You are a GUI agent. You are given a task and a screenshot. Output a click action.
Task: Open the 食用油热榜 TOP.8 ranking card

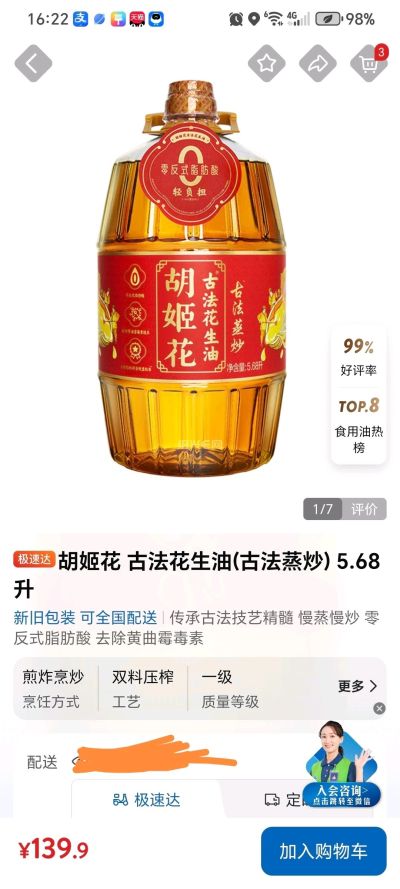click(359, 424)
